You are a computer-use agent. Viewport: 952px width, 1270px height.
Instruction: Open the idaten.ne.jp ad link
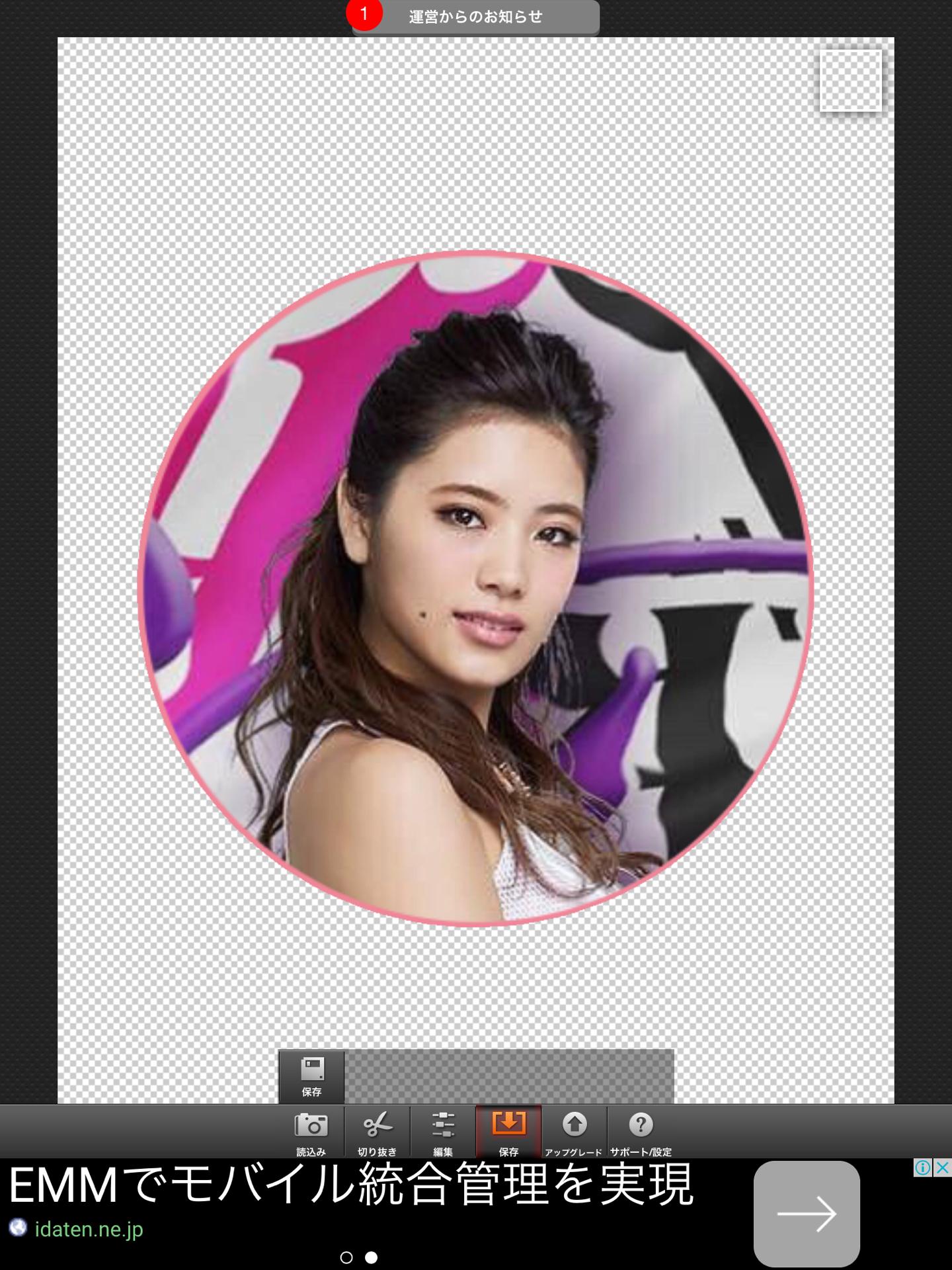coord(89,1230)
